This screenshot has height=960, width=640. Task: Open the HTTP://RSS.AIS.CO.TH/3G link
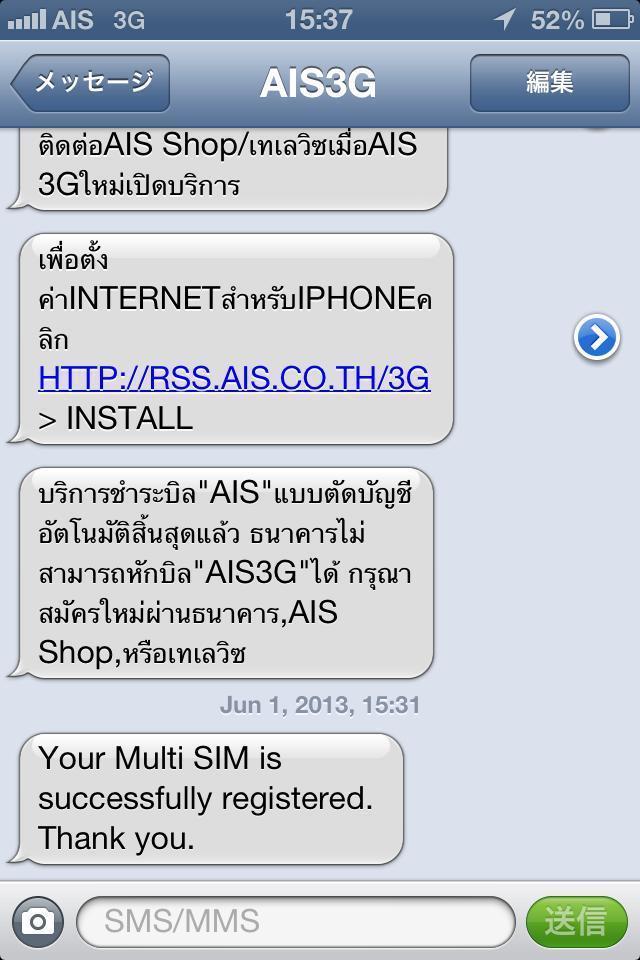point(234,378)
